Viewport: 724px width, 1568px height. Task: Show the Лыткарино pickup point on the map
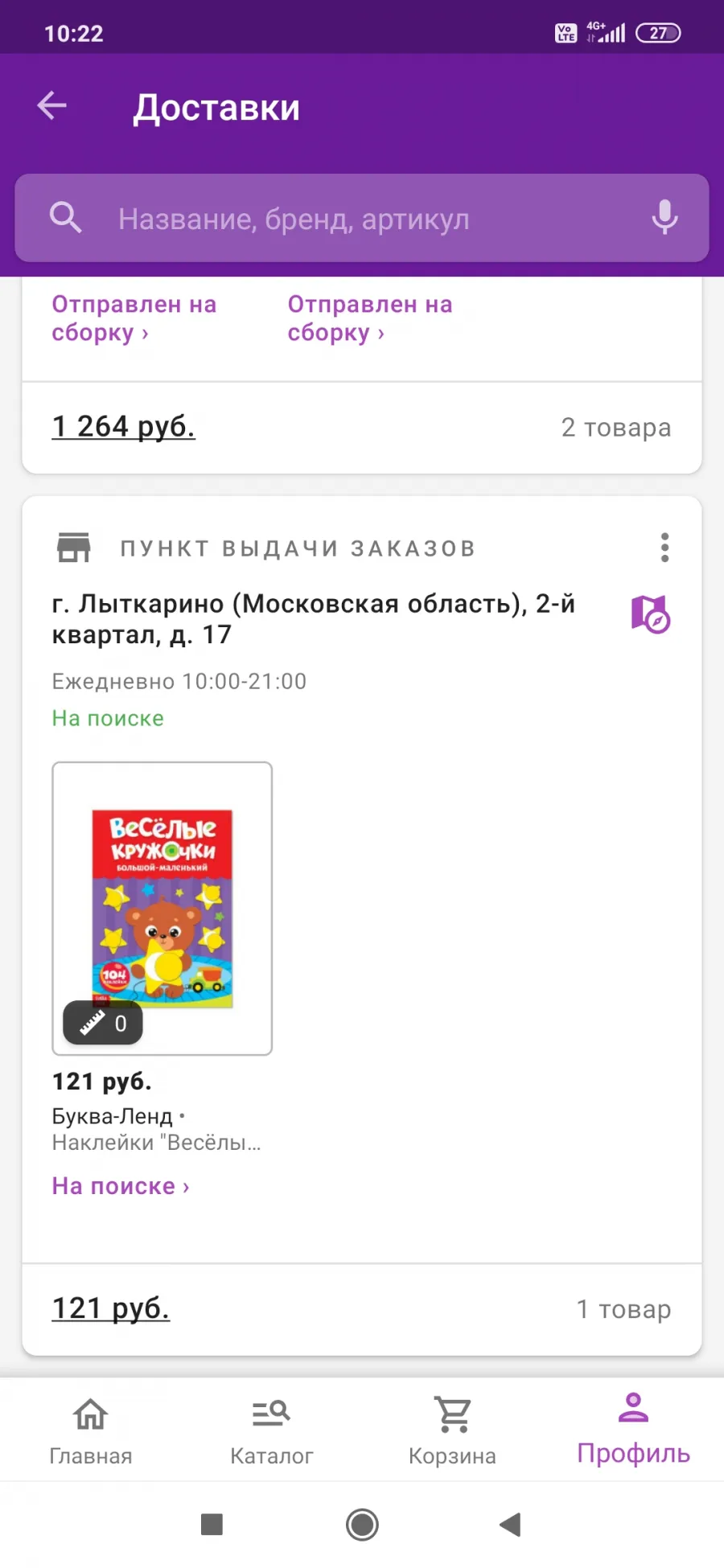click(651, 614)
